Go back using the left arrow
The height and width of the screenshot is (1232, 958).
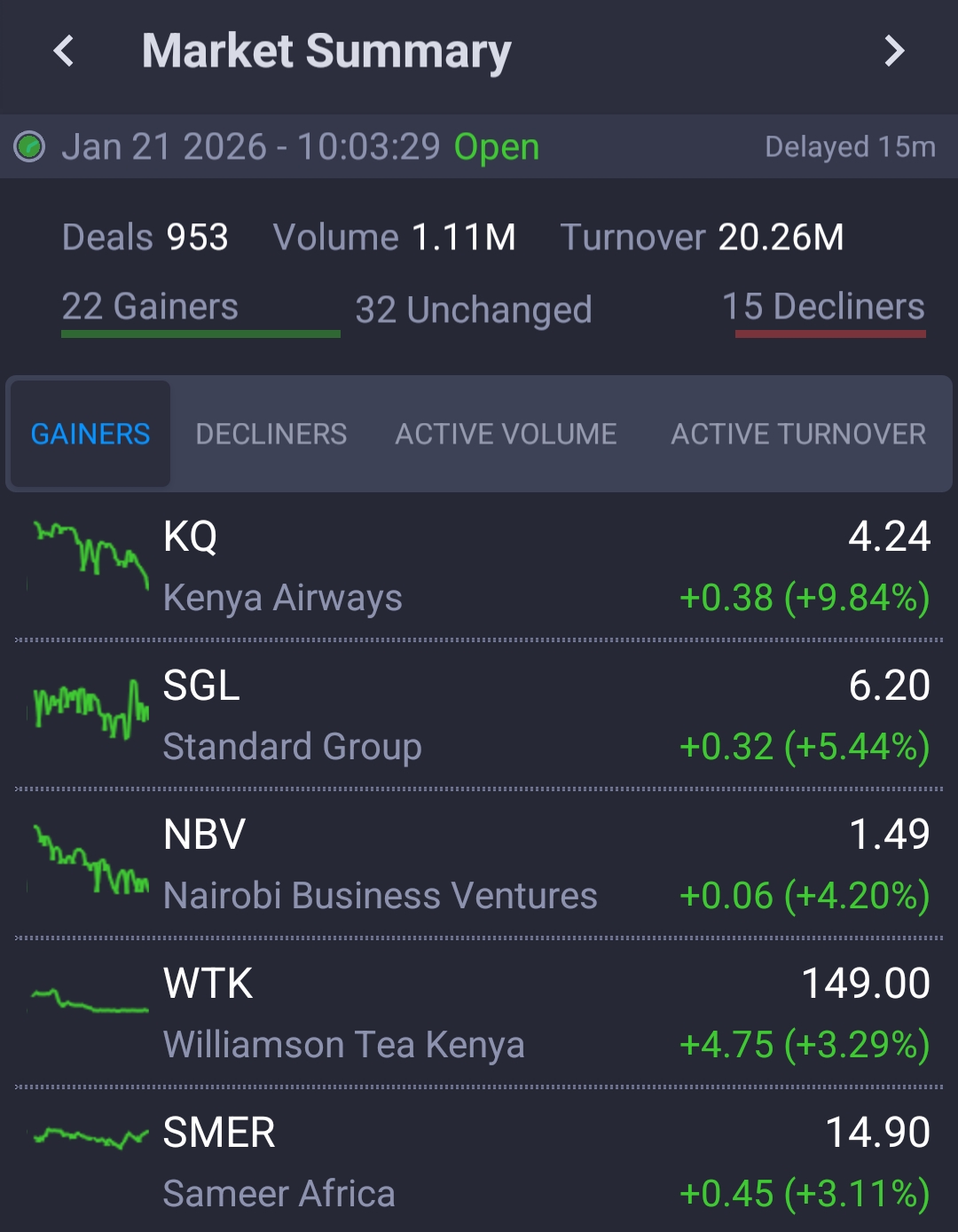pyautogui.click(x=64, y=51)
